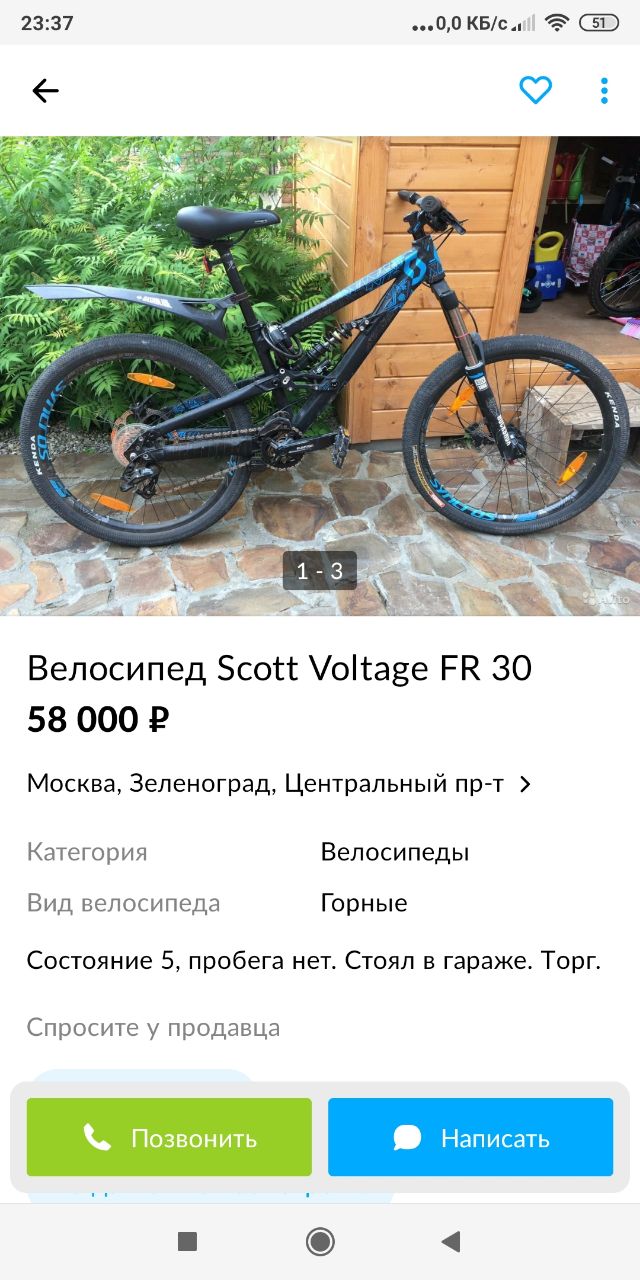
Task: Go back using the top-left arrow
Action: (x=45, y=91)
